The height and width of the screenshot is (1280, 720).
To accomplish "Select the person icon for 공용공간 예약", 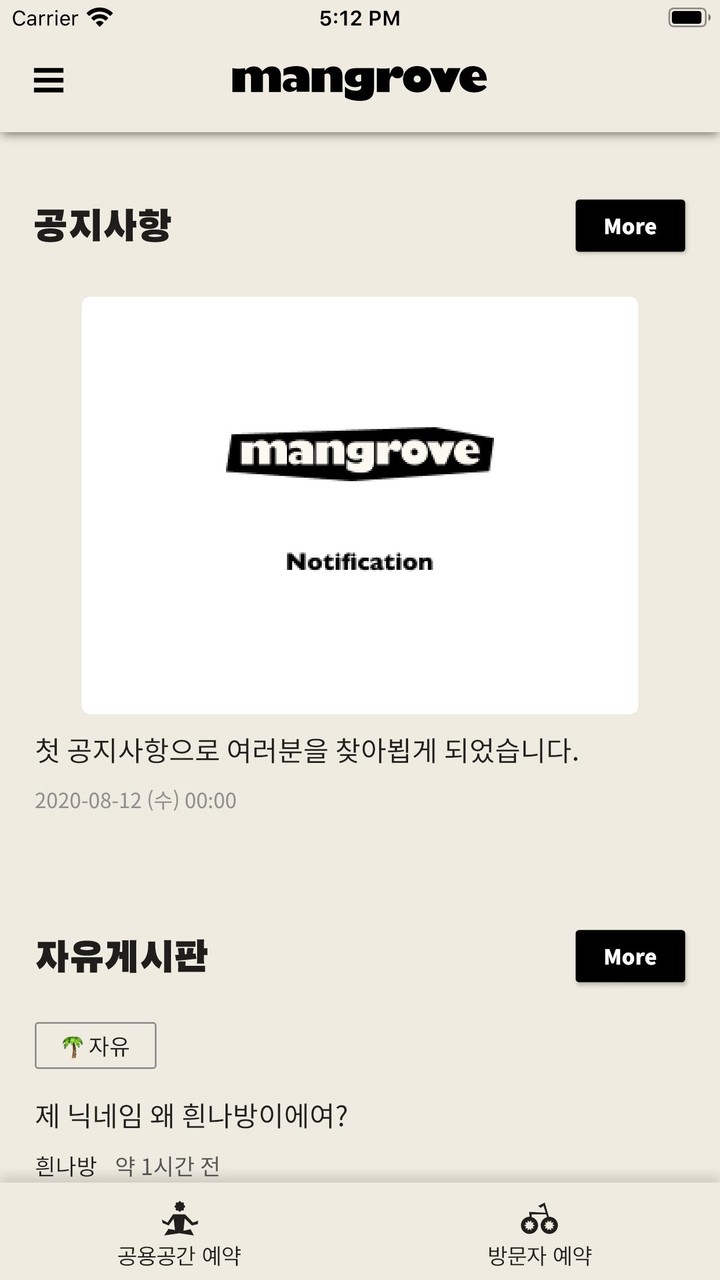I will click(179, 1218).
